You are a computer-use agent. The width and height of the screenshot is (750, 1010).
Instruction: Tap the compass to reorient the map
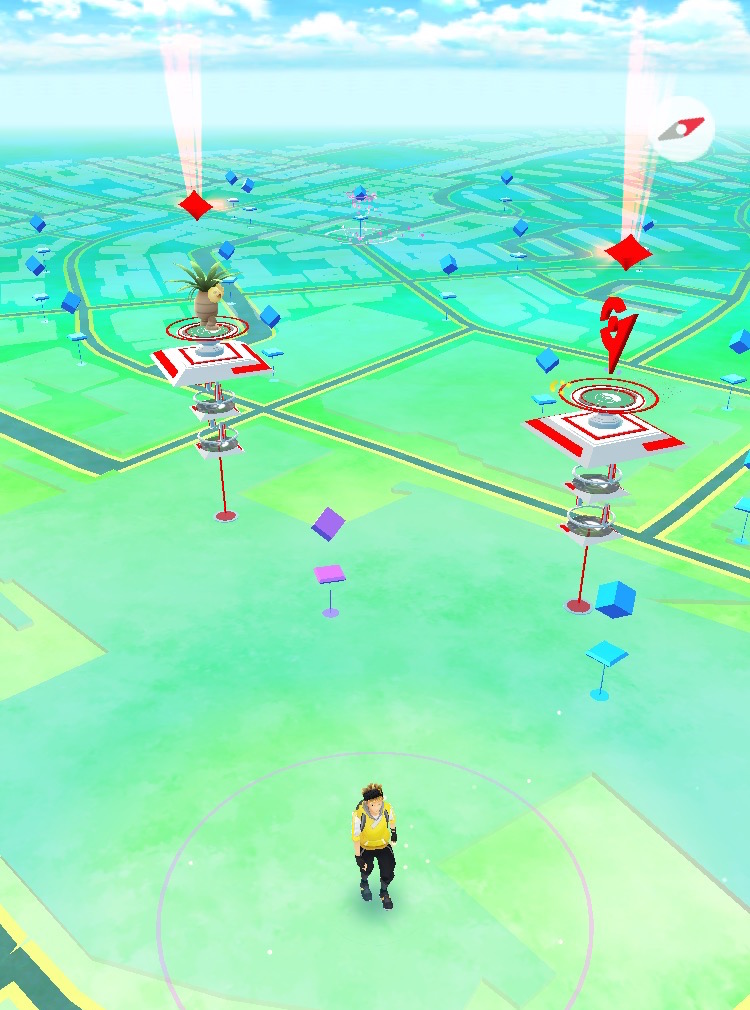tap(682, 129)
